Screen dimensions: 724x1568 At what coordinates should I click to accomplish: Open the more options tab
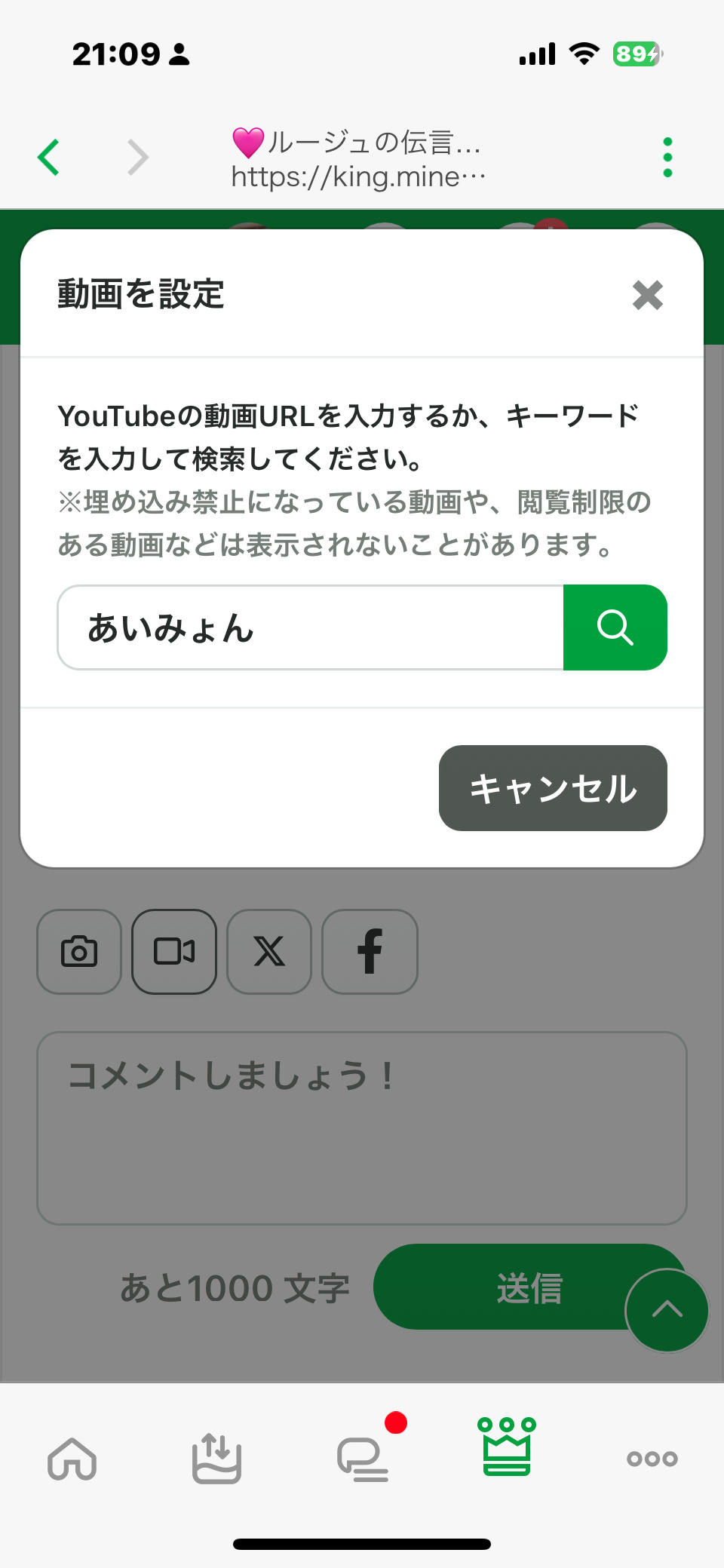pos(652,1459)
